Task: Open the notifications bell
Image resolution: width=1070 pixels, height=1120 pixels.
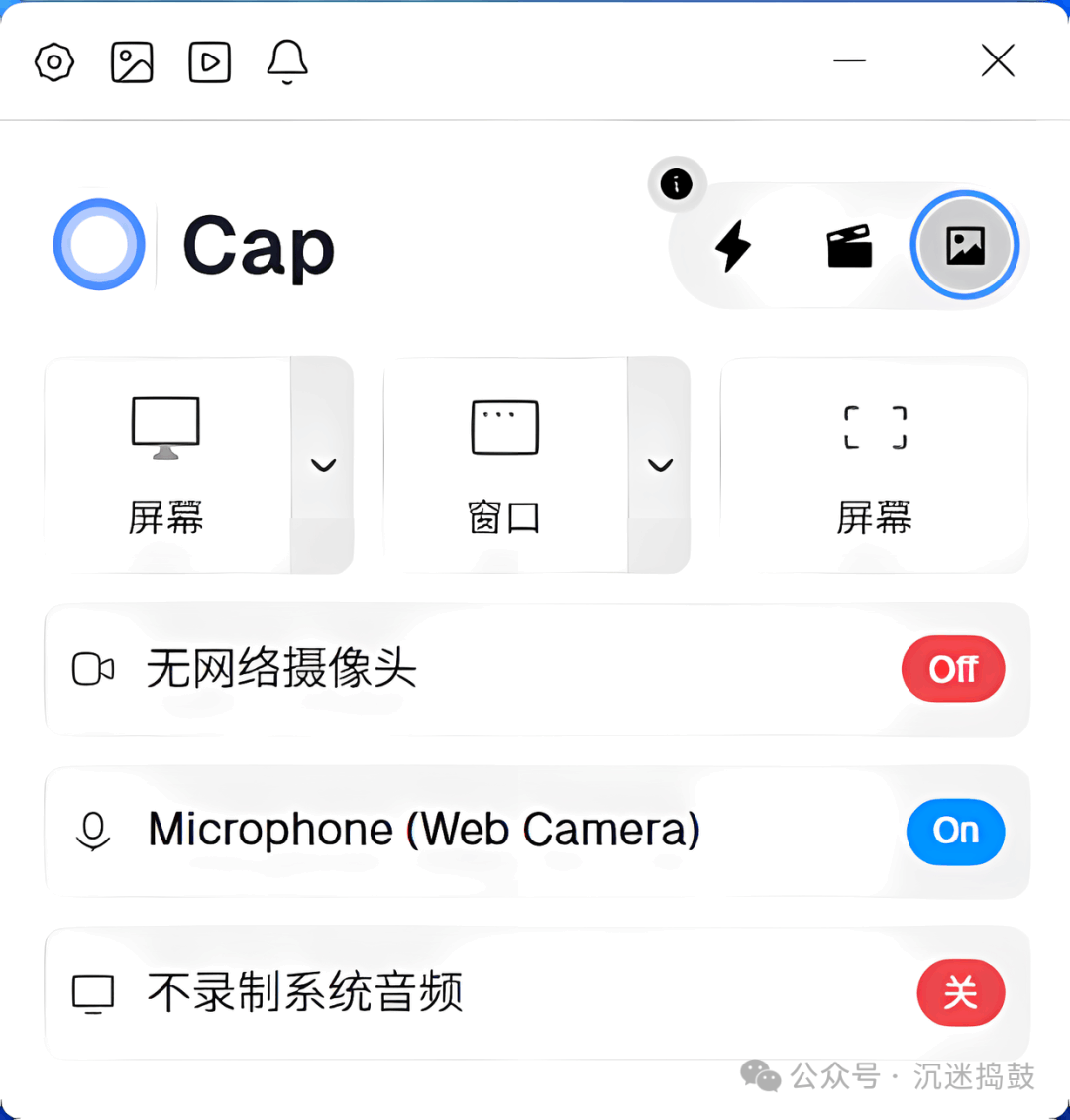Action: (287, 62)
